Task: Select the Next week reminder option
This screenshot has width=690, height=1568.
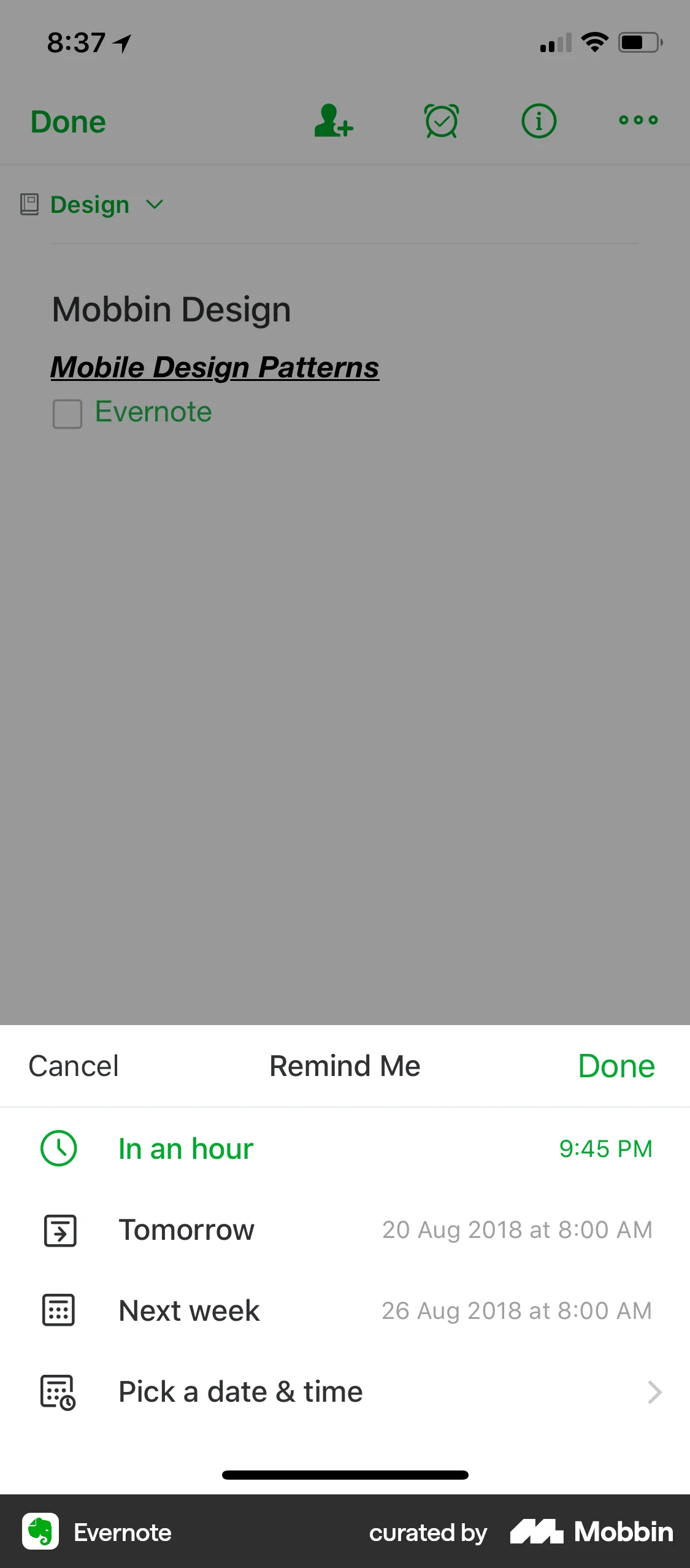Action: (189, 1310)
